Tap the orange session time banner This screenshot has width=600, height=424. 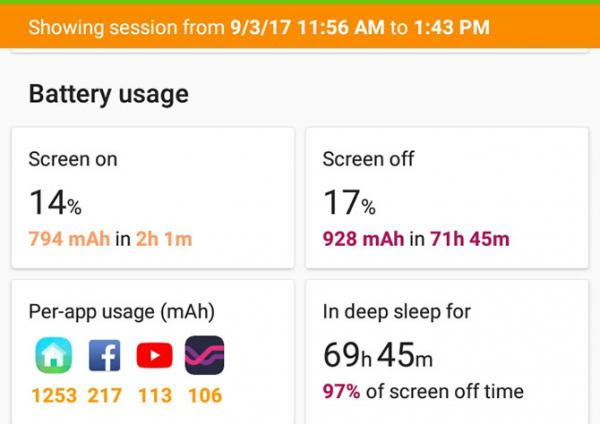[x=300, y=26]
